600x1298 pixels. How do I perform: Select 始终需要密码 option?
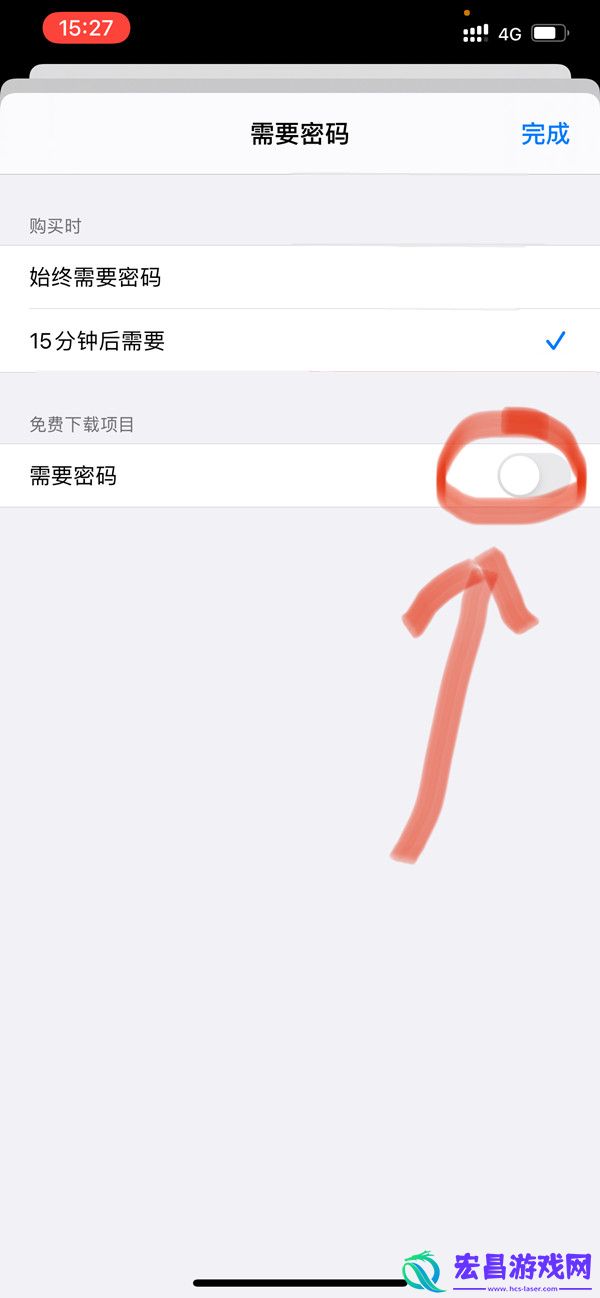point(96,278)
